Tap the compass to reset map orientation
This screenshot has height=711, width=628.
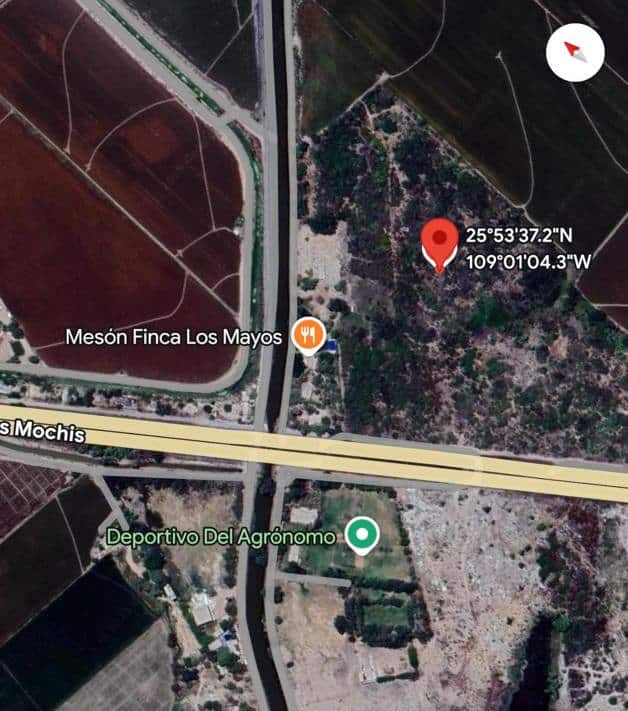(x=575, y=50)
